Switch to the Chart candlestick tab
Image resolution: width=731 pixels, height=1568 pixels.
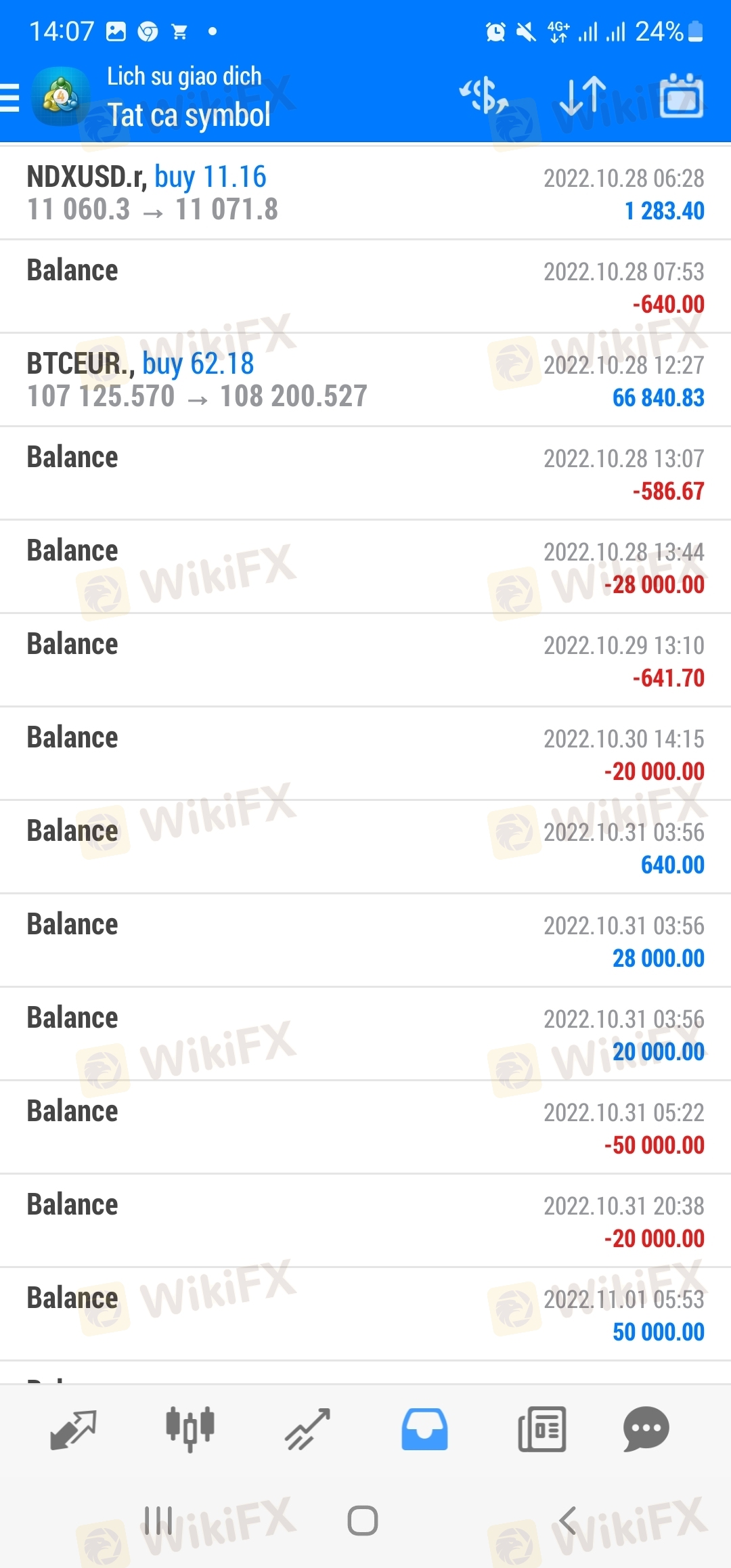pyautogui.click(x=190, y=1429)
